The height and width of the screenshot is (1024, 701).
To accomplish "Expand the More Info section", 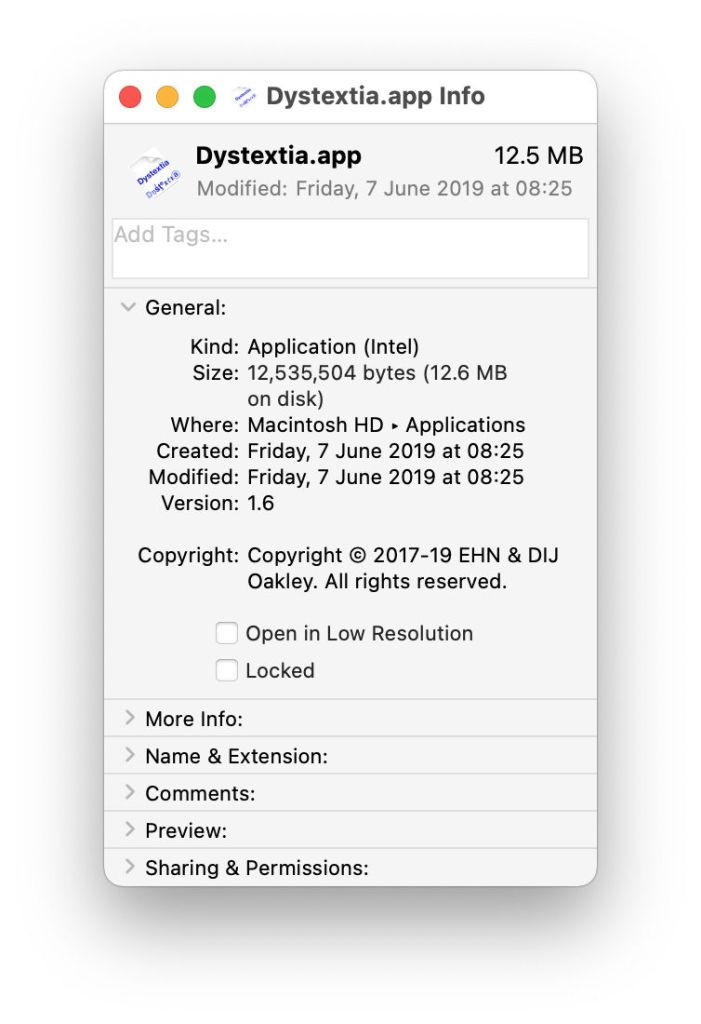I will click(128, 718).
